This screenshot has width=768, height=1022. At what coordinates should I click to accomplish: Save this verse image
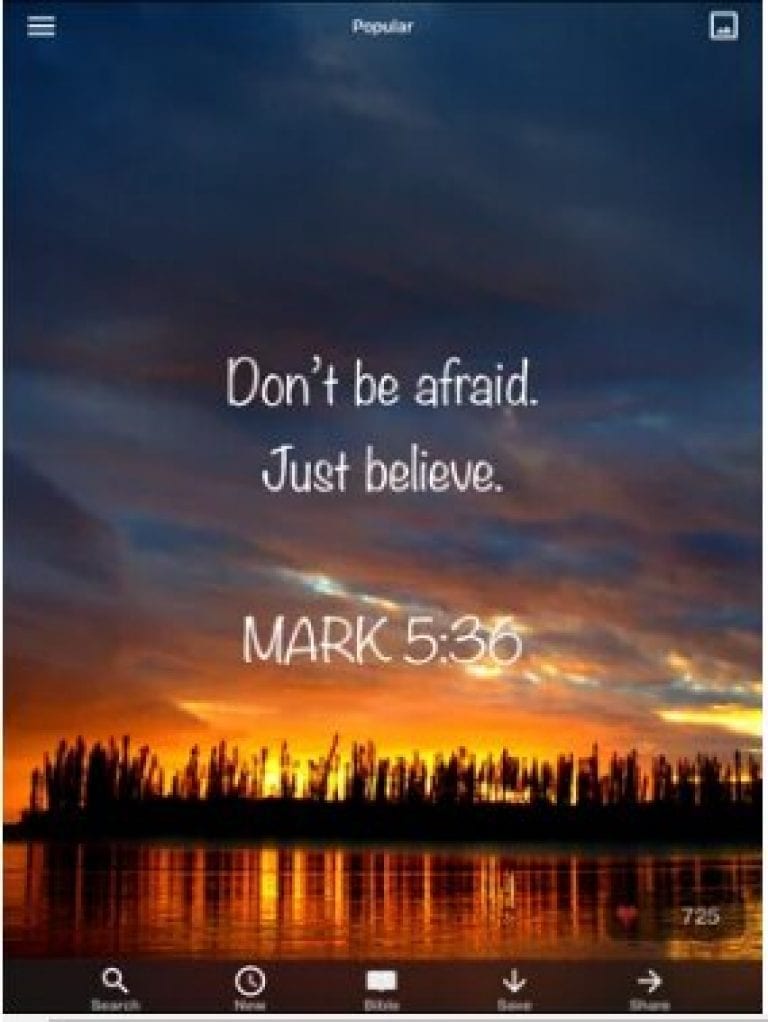514,988
